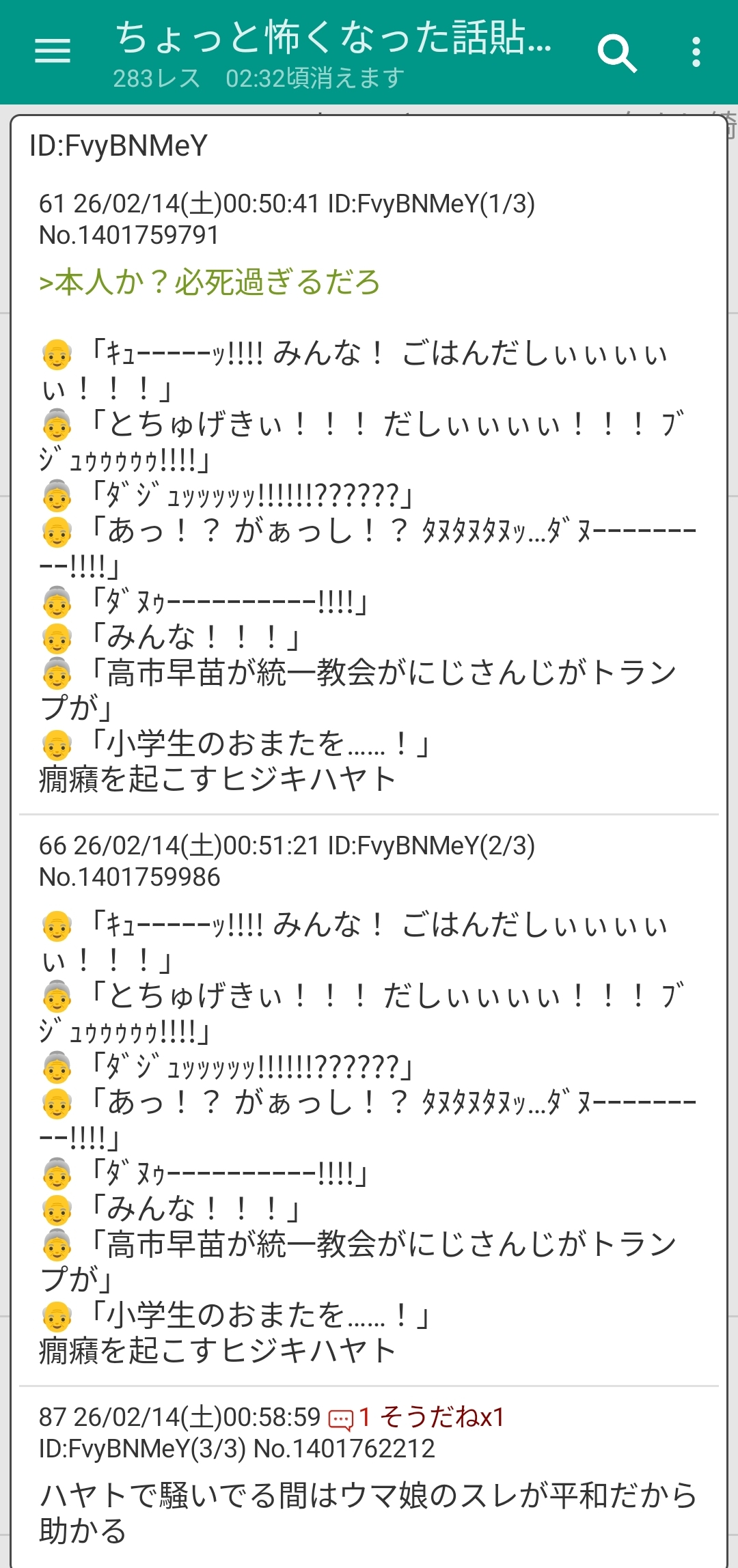738x1568 pixels.
Task: Open the hamburger drawer menu
Action: tap(53, 51)
